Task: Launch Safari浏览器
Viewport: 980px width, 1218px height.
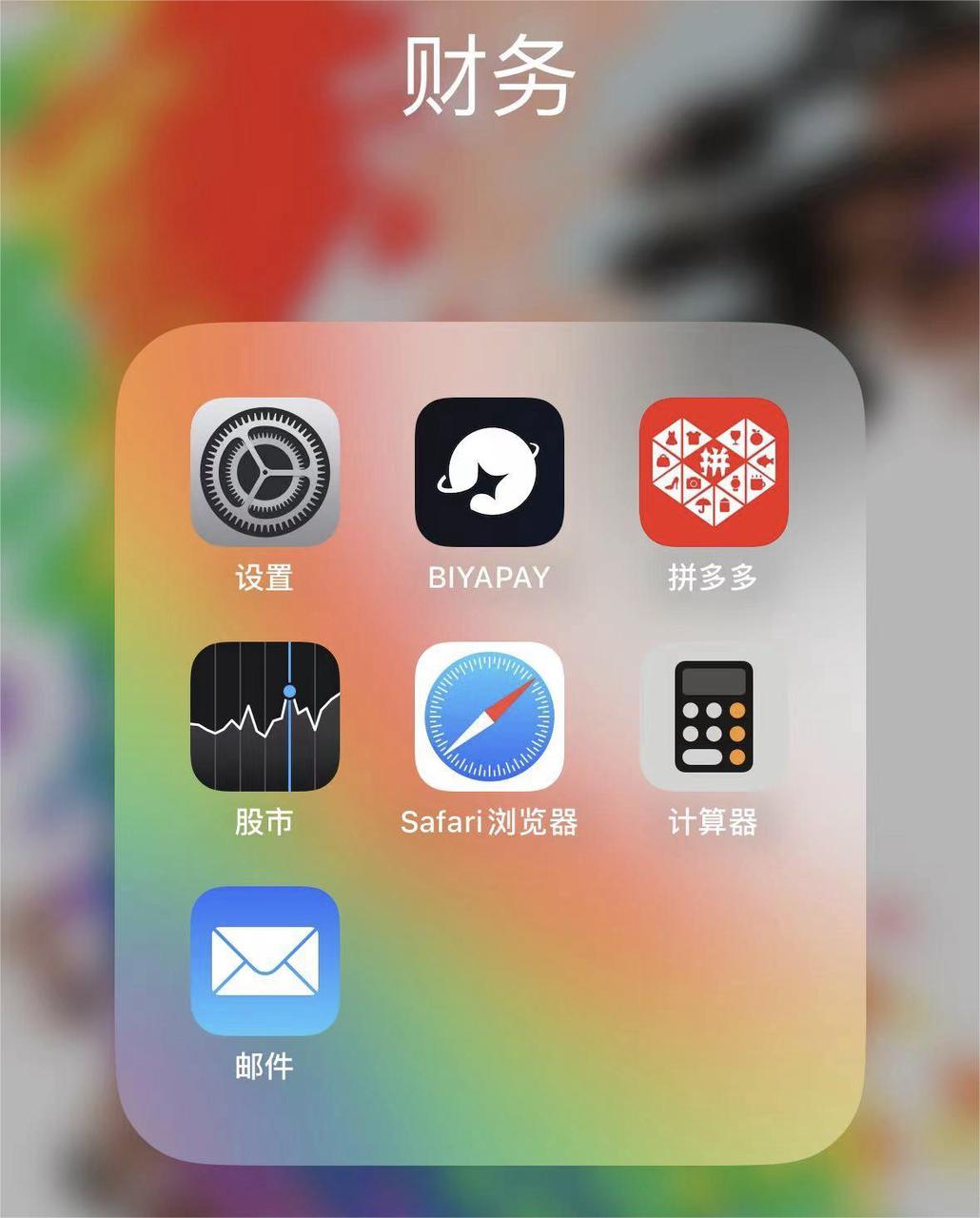Action: point(489,717)
